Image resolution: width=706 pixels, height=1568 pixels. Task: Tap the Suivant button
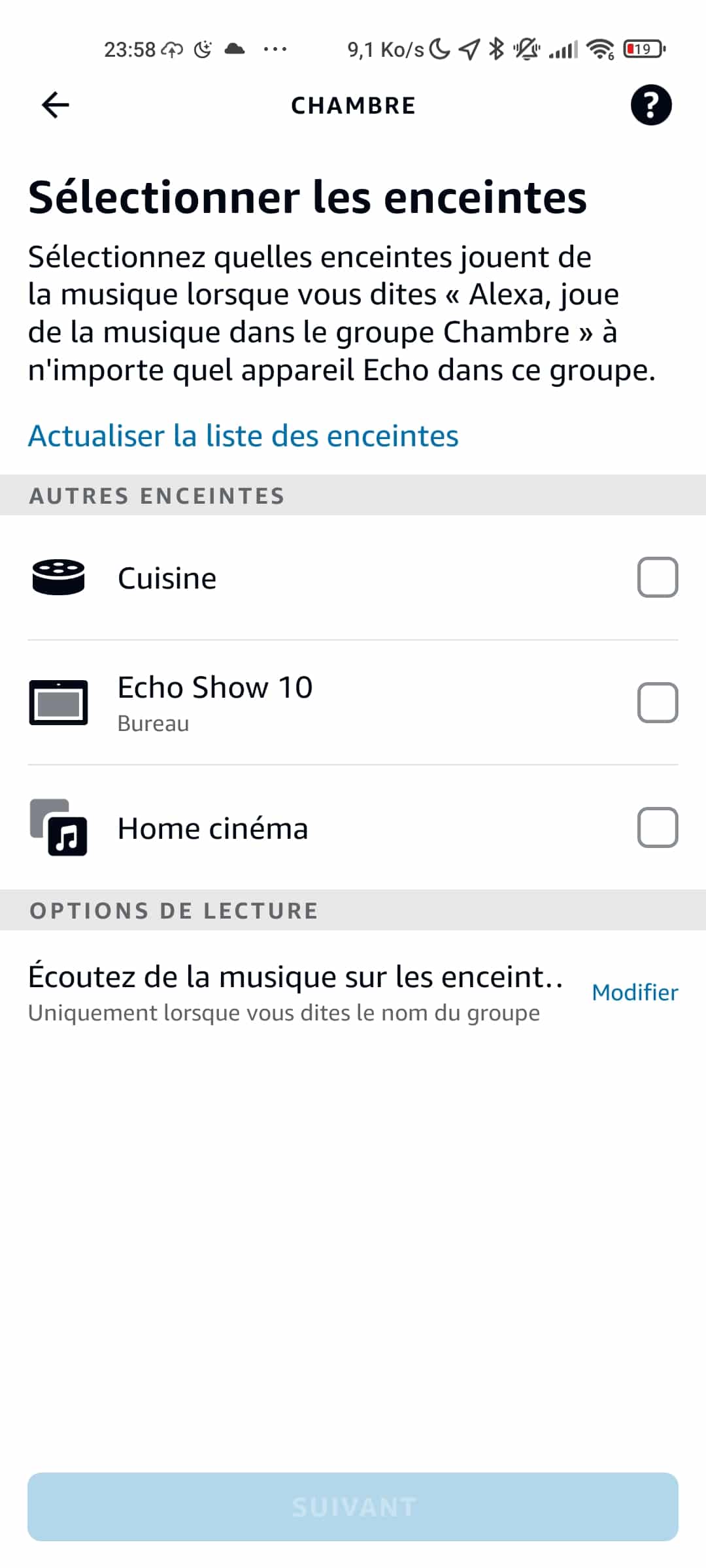353,1507
